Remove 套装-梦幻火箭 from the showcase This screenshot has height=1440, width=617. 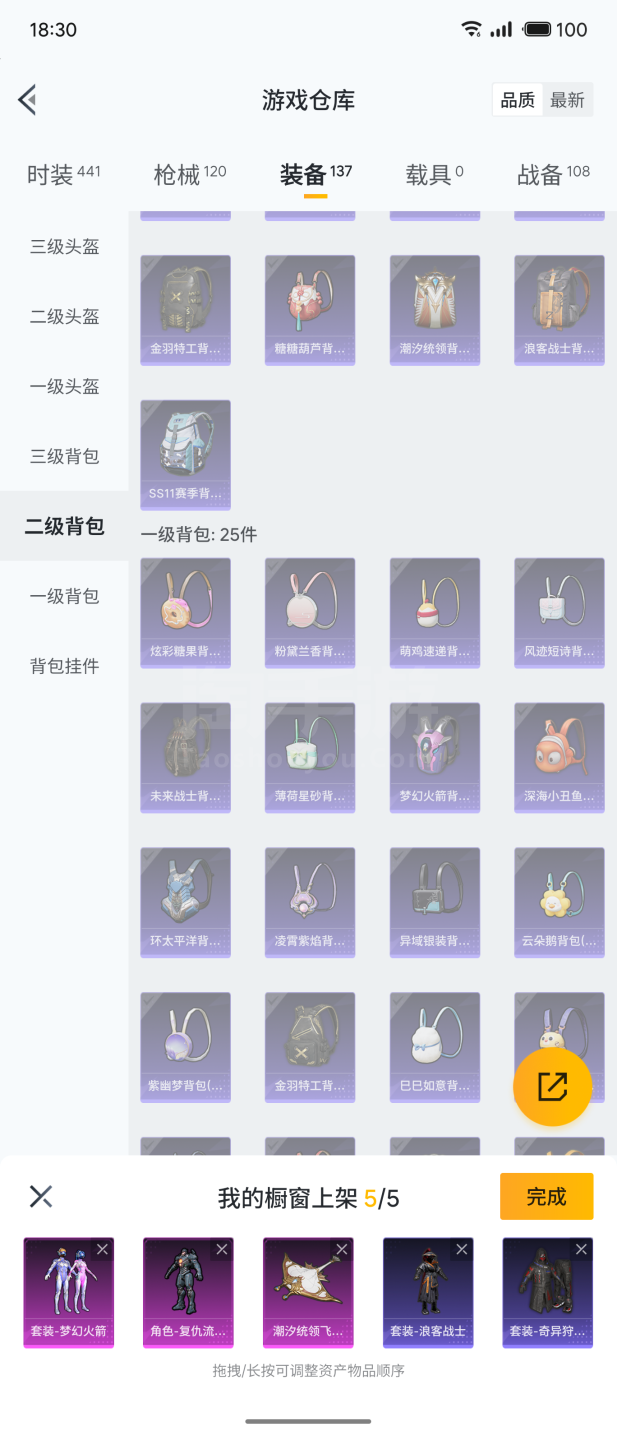tap(102, 1249)
